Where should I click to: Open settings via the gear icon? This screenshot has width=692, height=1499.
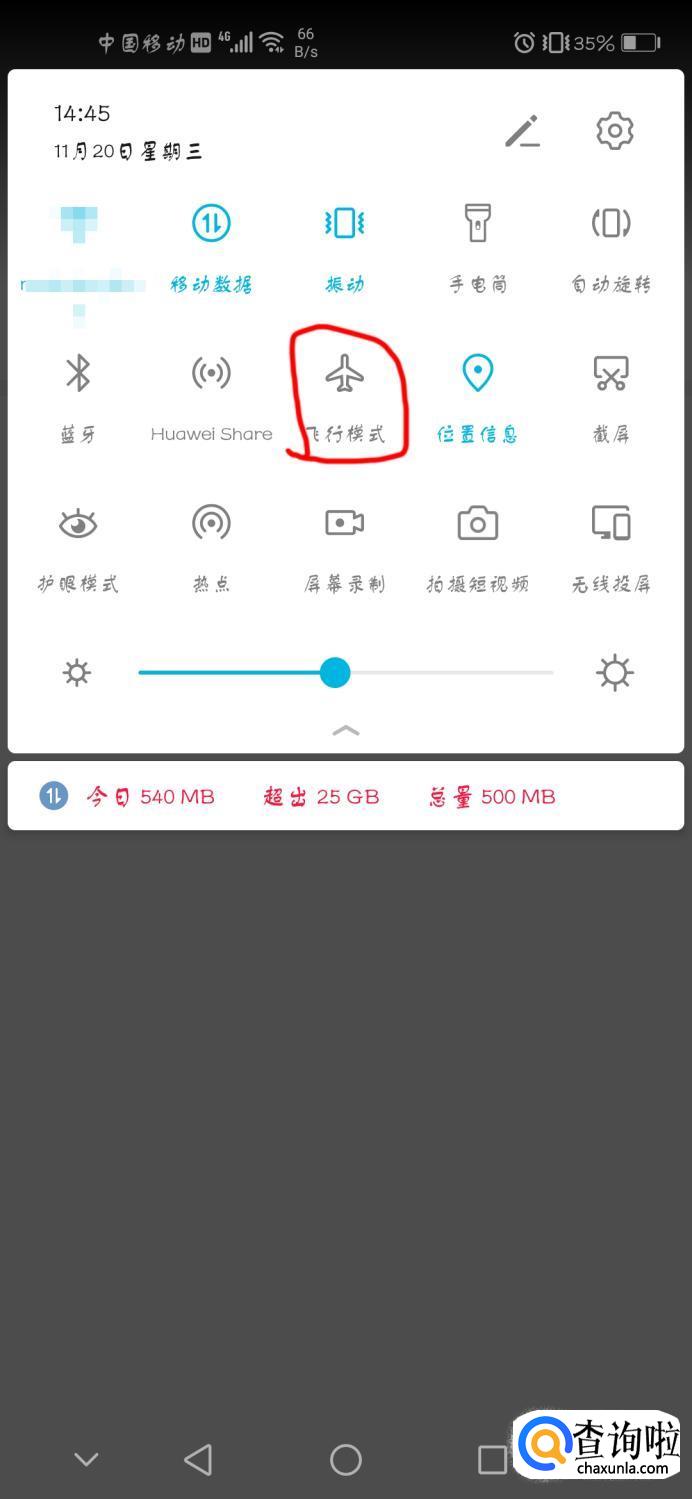614,131
